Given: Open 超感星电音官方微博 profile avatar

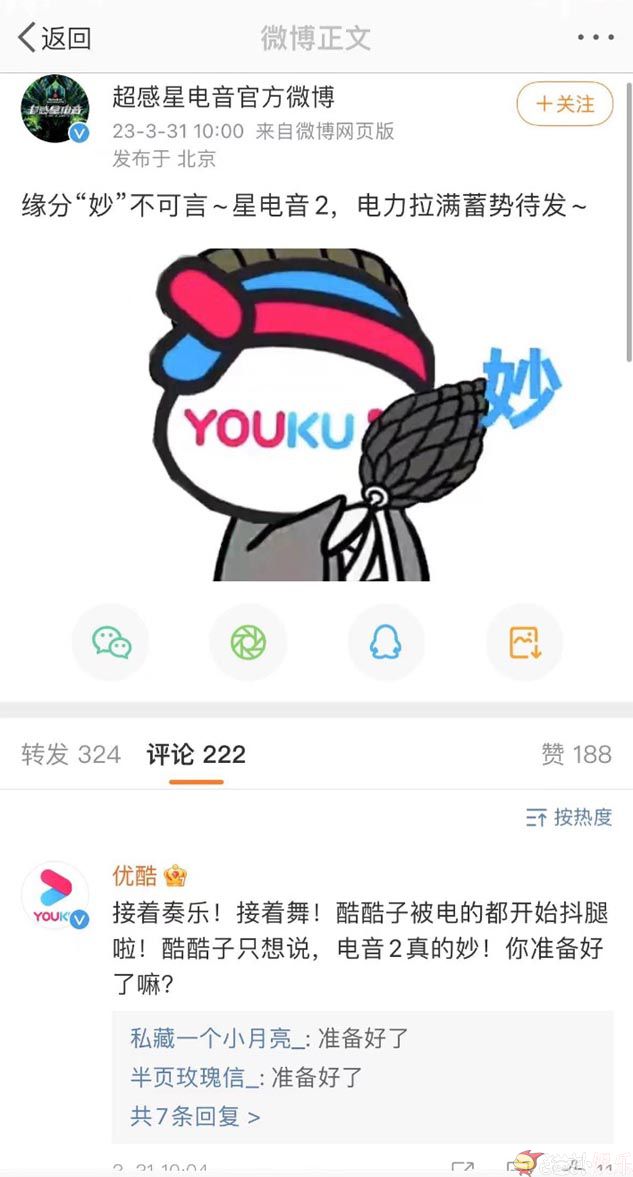Looking at the screenshot, I should pyautogui.click(x=56, y=110).
